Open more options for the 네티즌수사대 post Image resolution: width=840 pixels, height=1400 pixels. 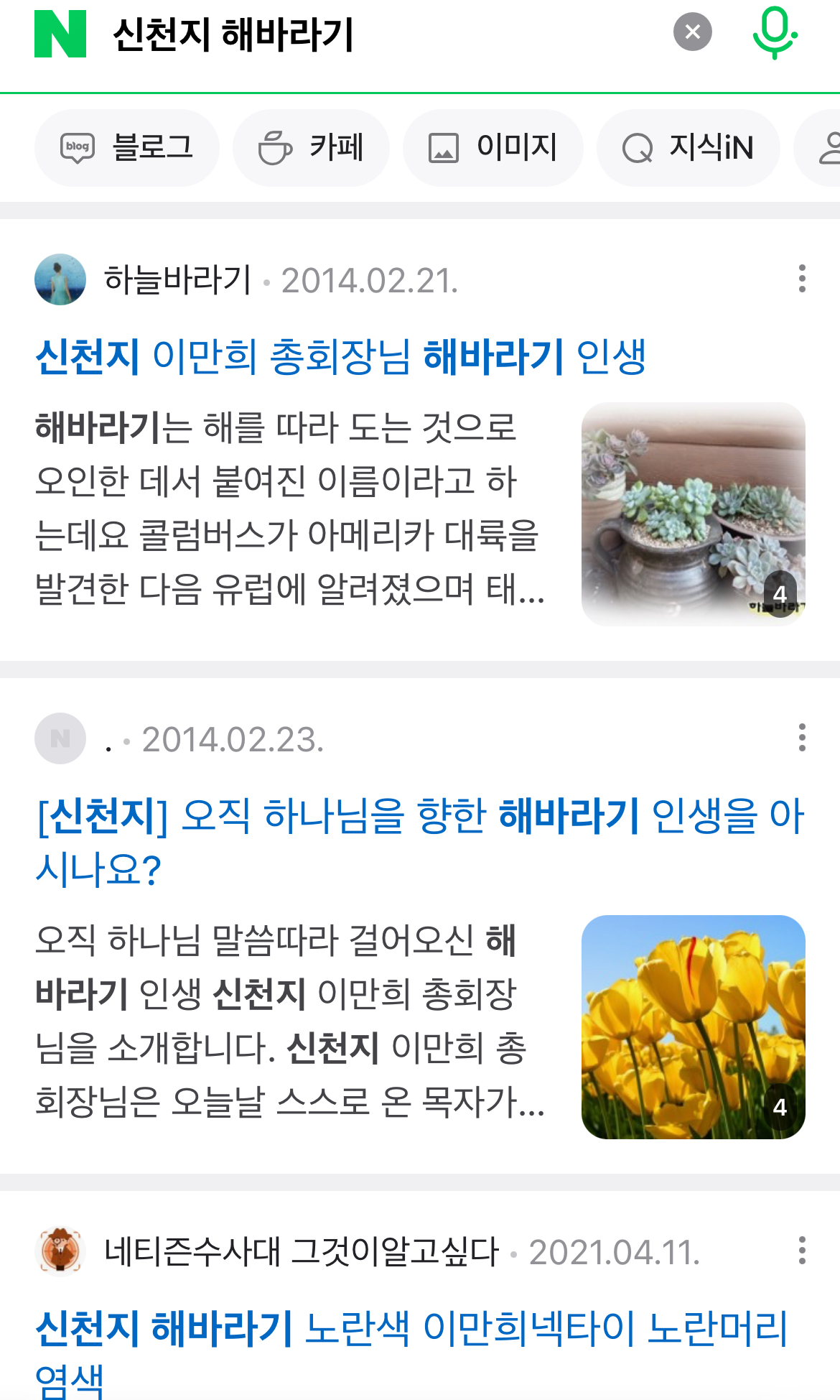pos(802,1251)
